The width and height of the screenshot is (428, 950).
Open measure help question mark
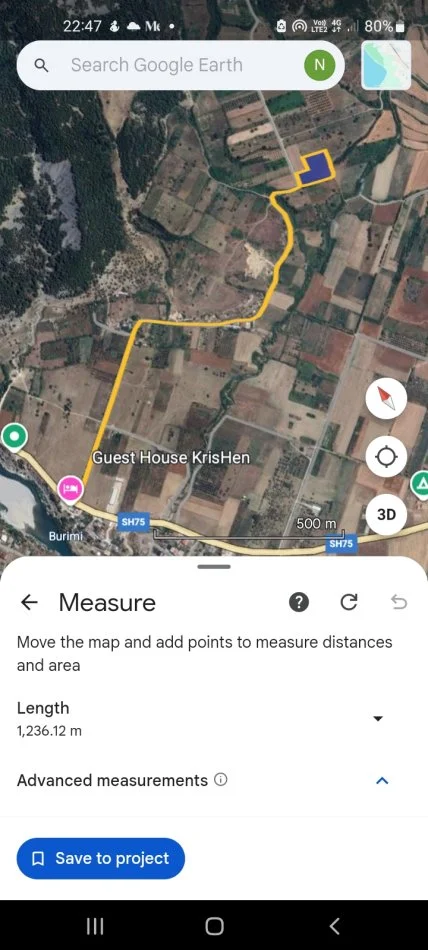click(x=299, y=602)
